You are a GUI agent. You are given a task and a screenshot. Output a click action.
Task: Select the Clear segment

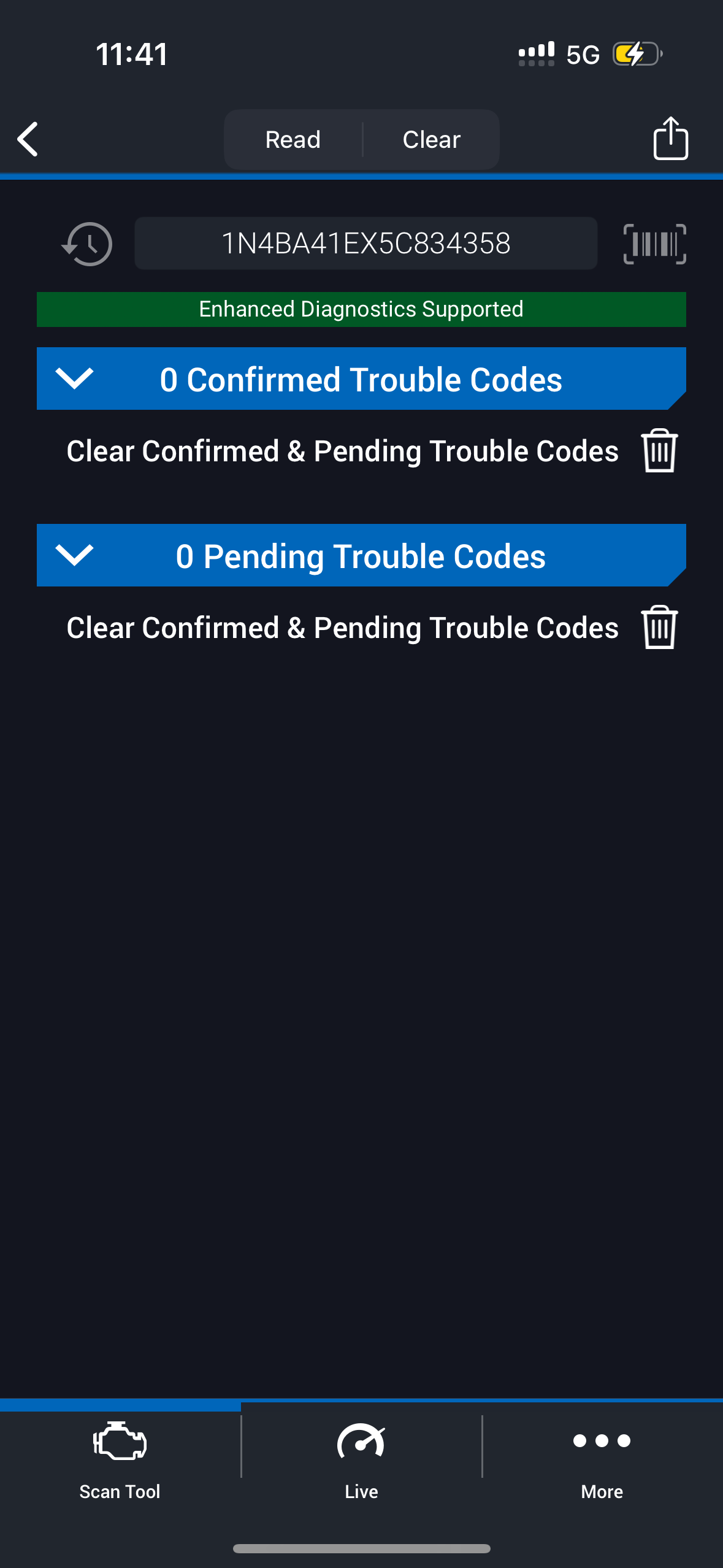pyautogui.click(x=431, y=140)
